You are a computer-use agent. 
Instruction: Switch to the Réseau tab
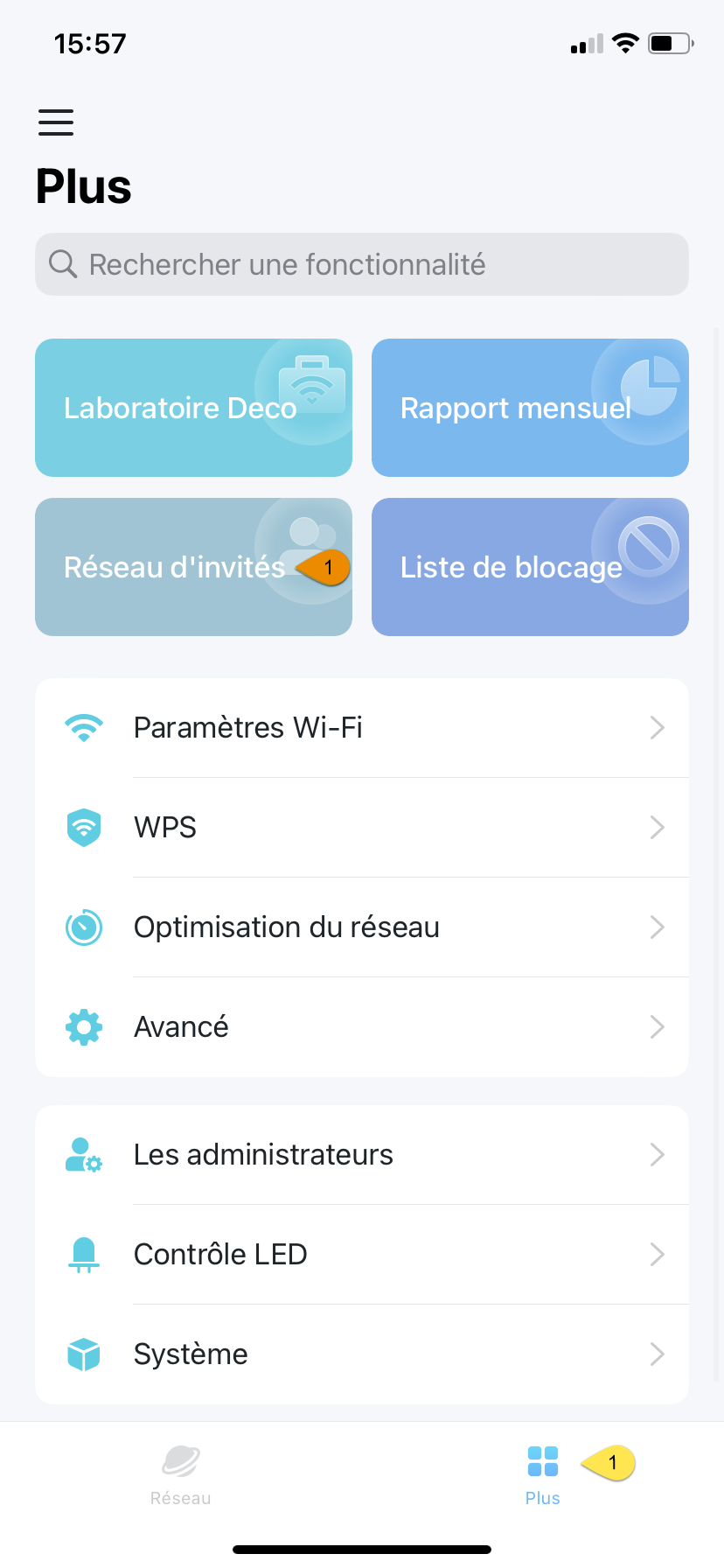(181, 1476)
